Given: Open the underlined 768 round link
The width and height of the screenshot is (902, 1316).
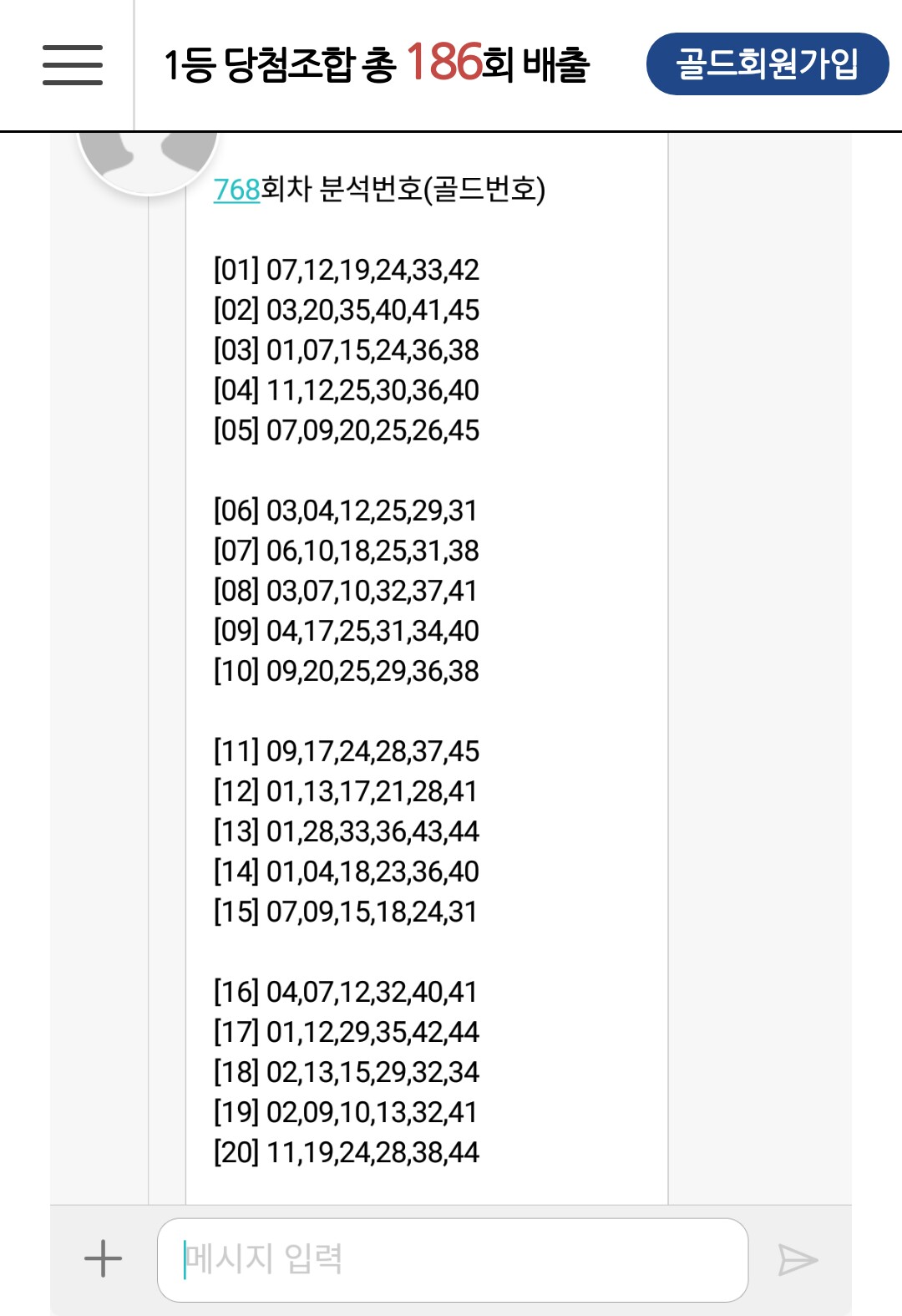Looking at the screenshot, I should (x=237, y=190).
